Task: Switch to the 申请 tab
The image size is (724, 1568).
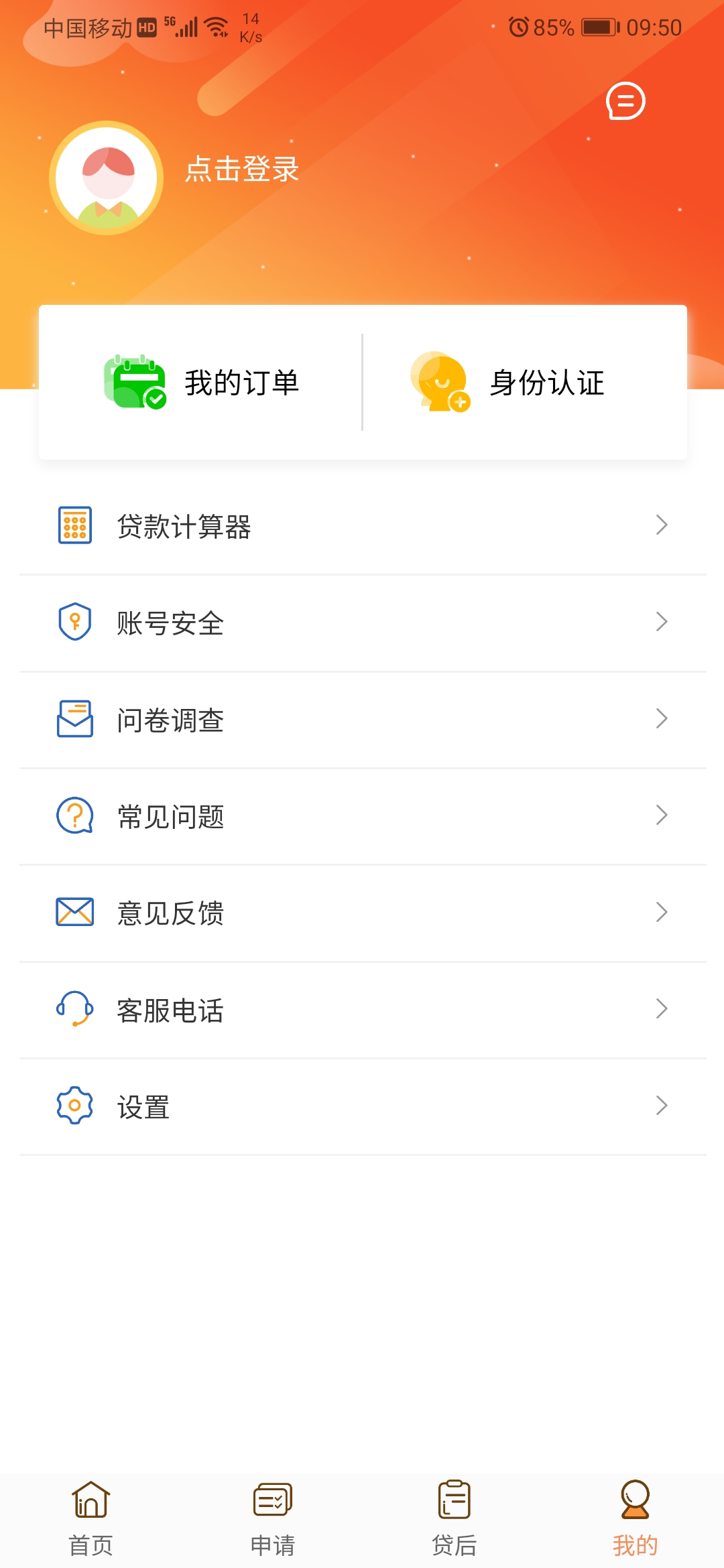Action: point(271,1511)
